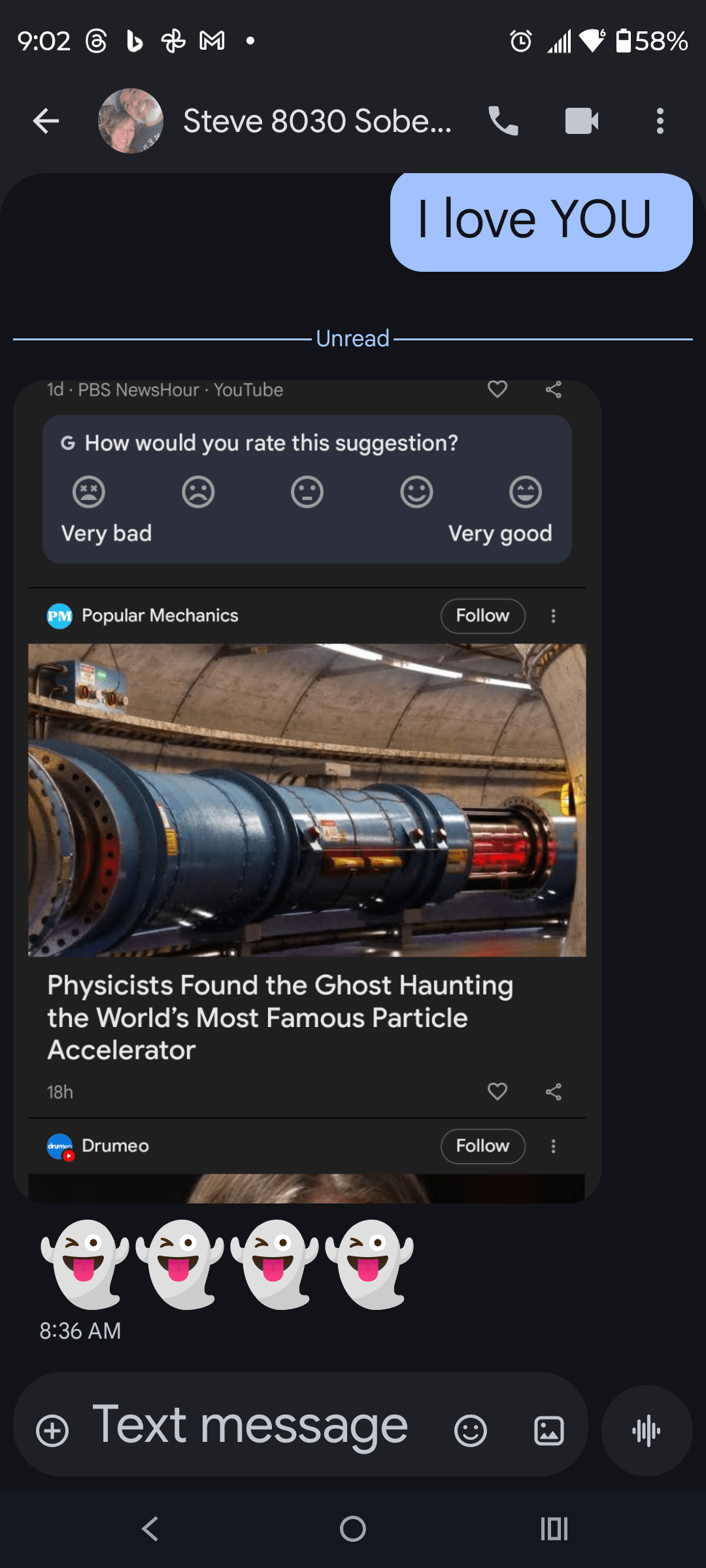Attach an image from the gallery

click(549, 1428)
